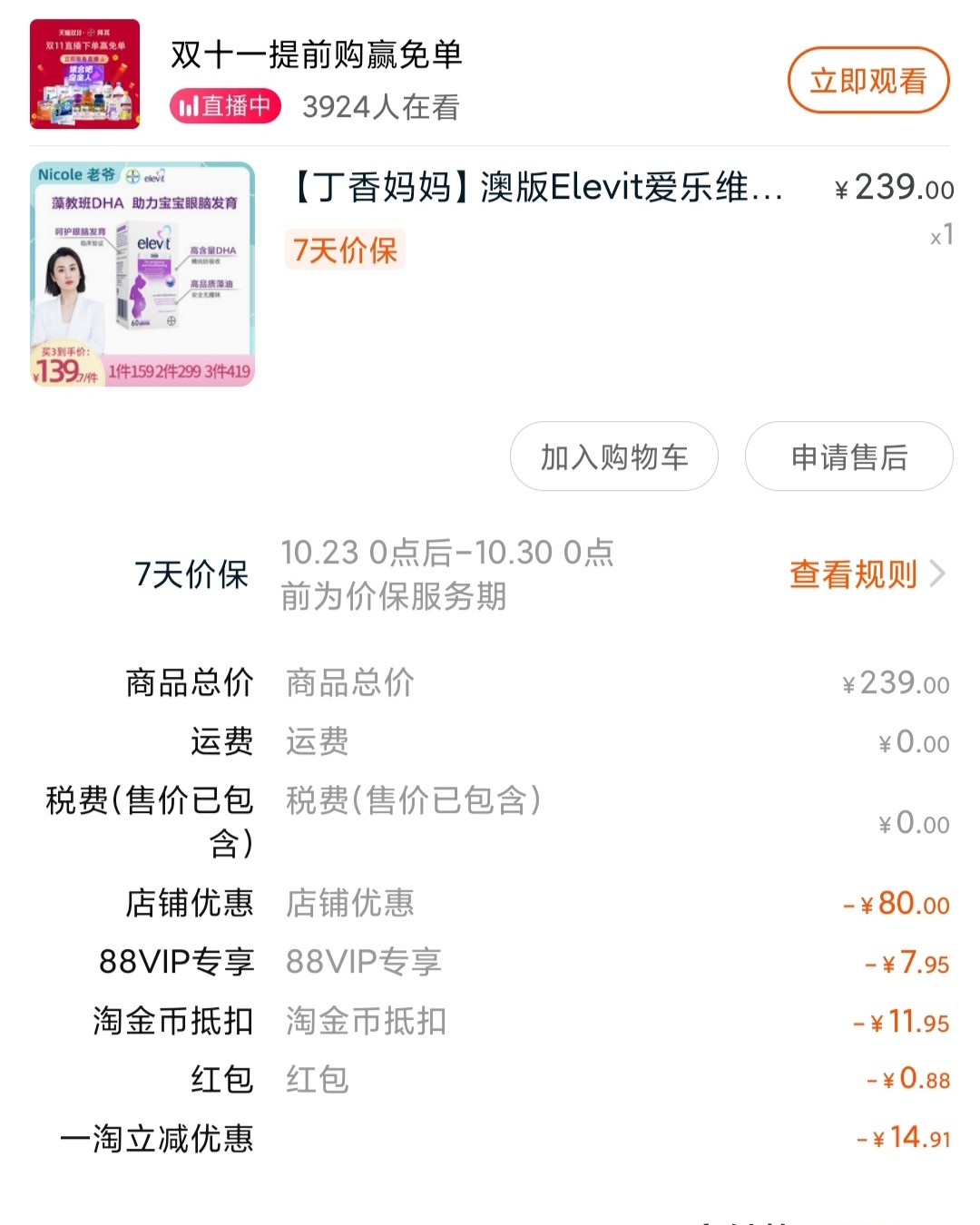Select the 淘金币抵扣 coin deduction row
The image size is (980, 1225).
[490, 1022]
